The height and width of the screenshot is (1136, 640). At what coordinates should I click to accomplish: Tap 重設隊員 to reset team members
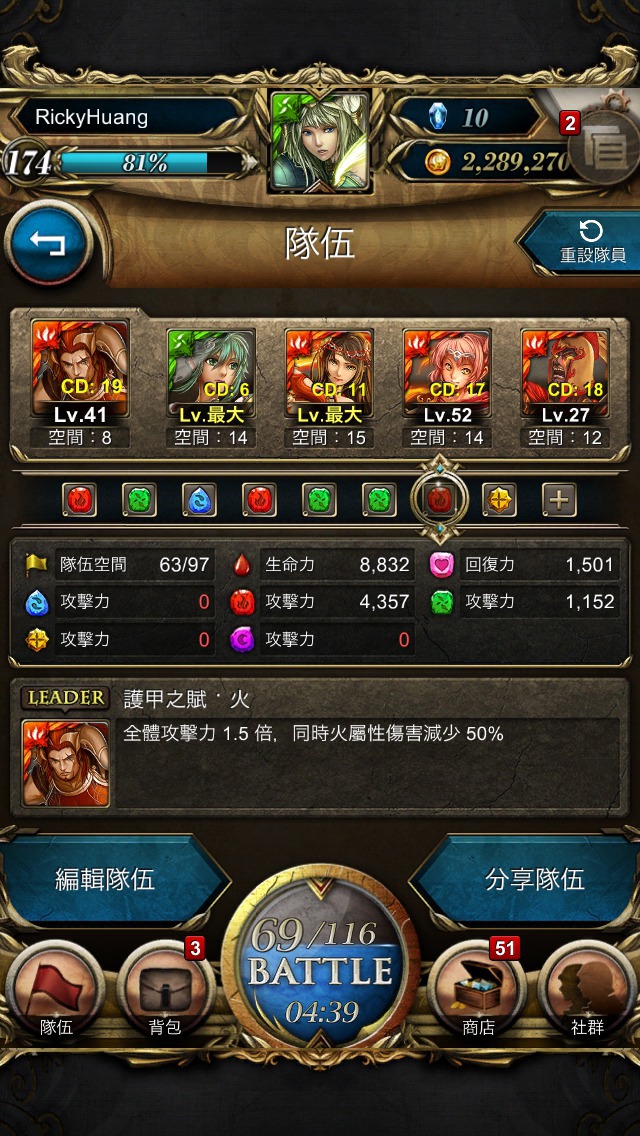click(581, 243)
